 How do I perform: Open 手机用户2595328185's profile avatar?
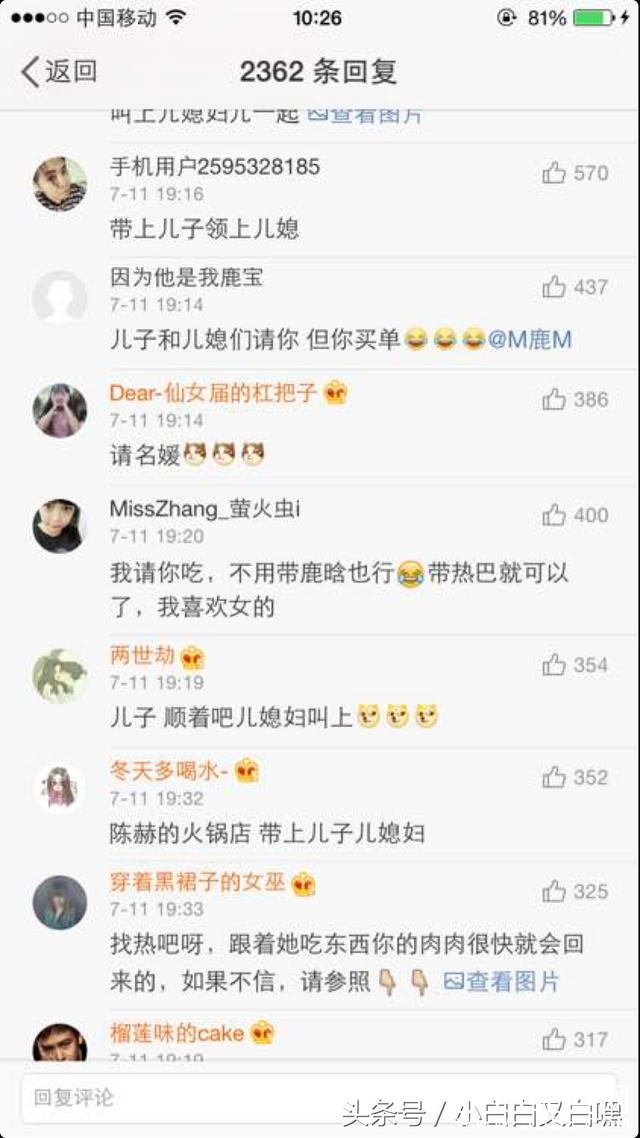60,184
